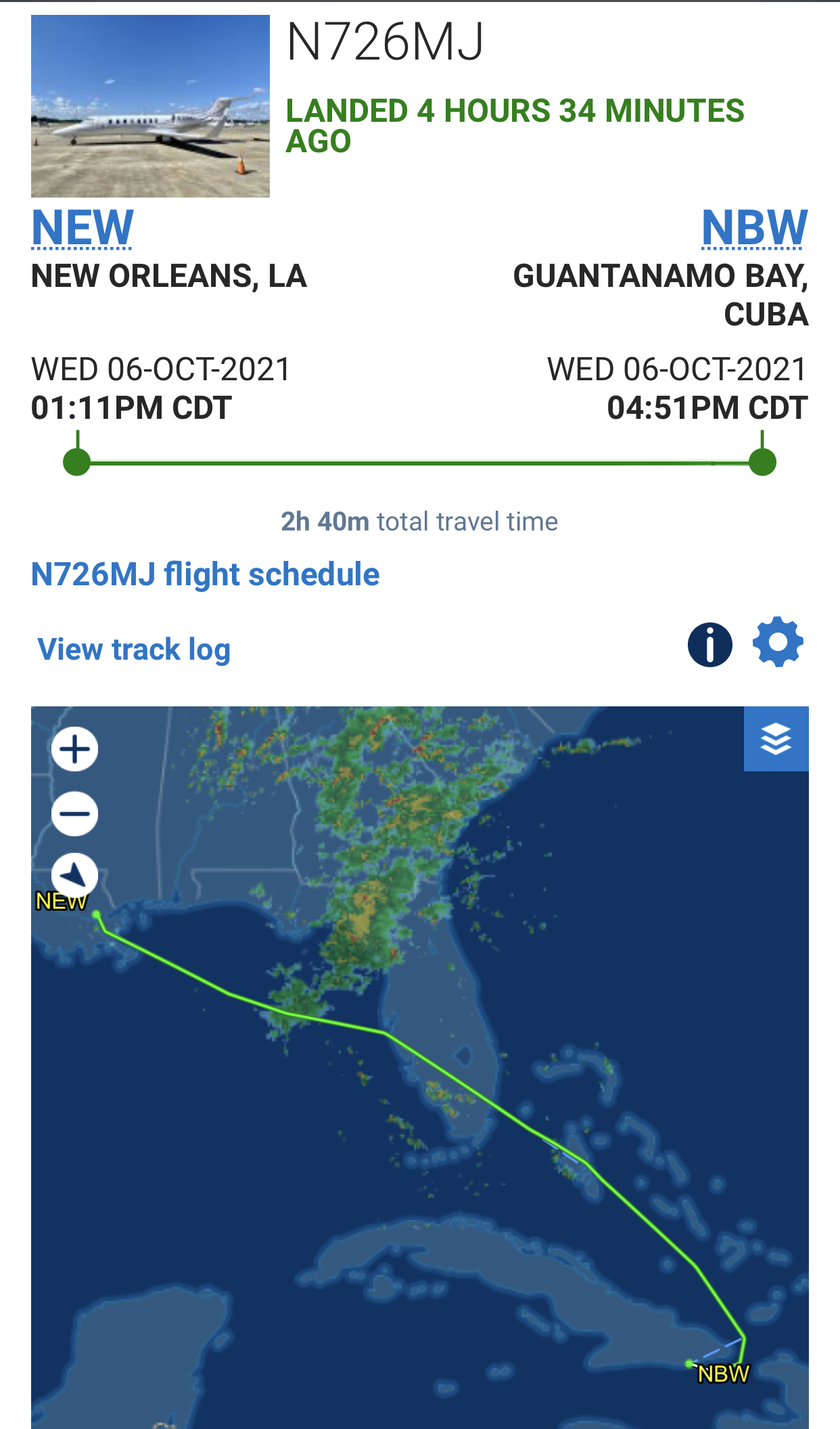Zoom in on the map

click(x=75, y=749)
